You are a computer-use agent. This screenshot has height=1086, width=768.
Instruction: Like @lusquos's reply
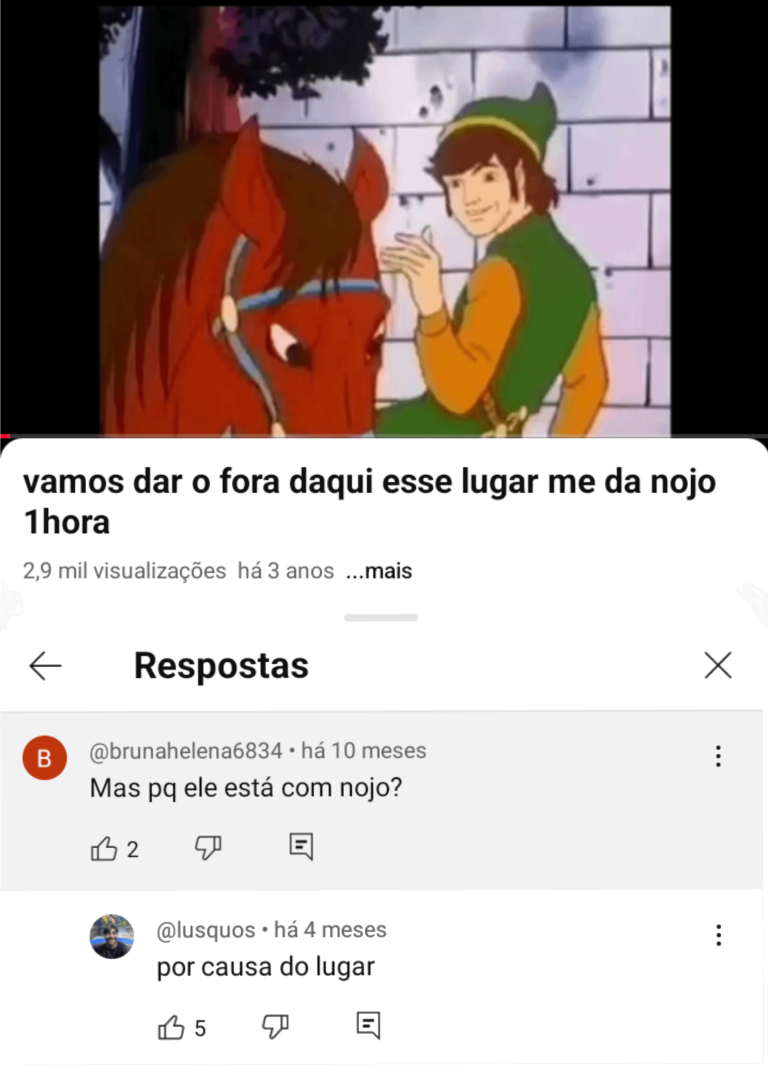171,1027
